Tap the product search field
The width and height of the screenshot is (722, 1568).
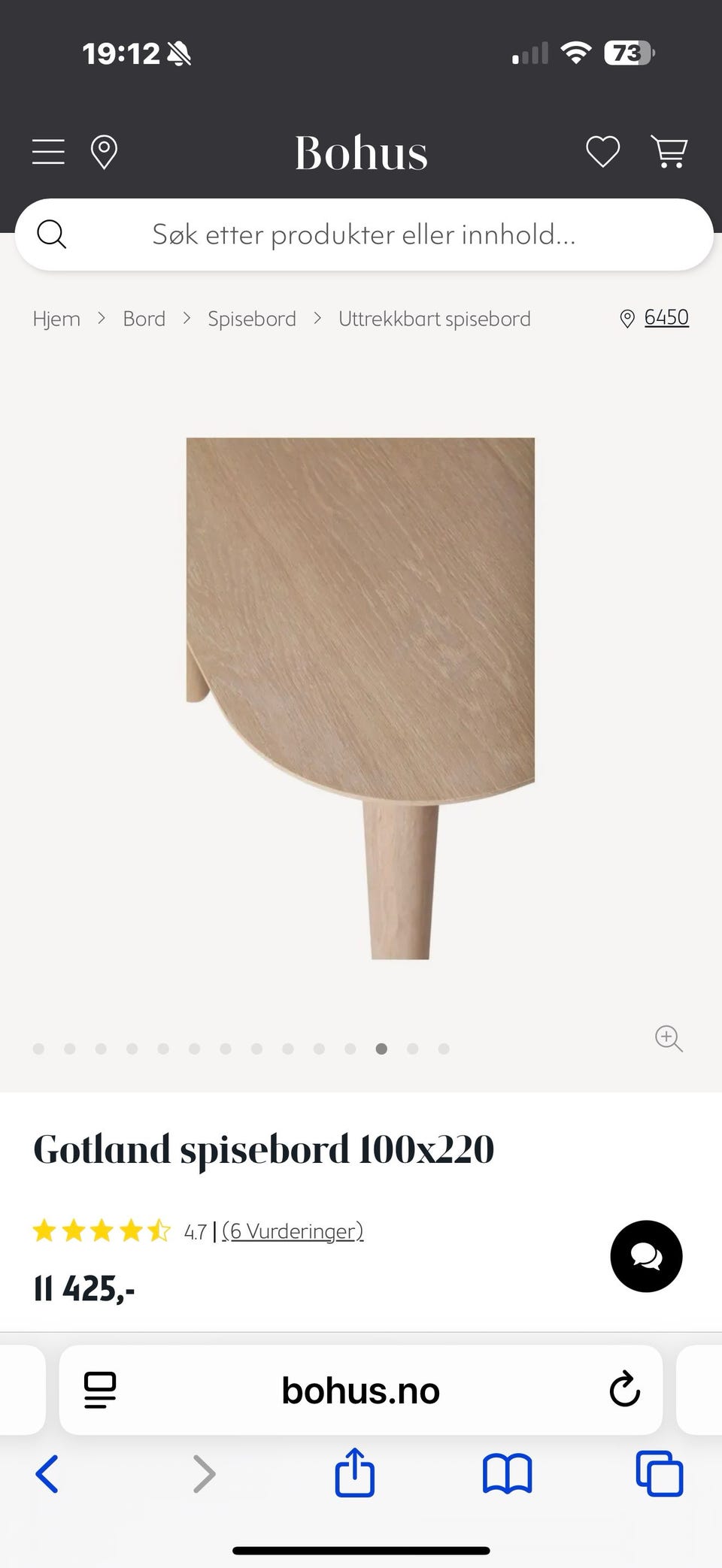[x=364, y=235]
